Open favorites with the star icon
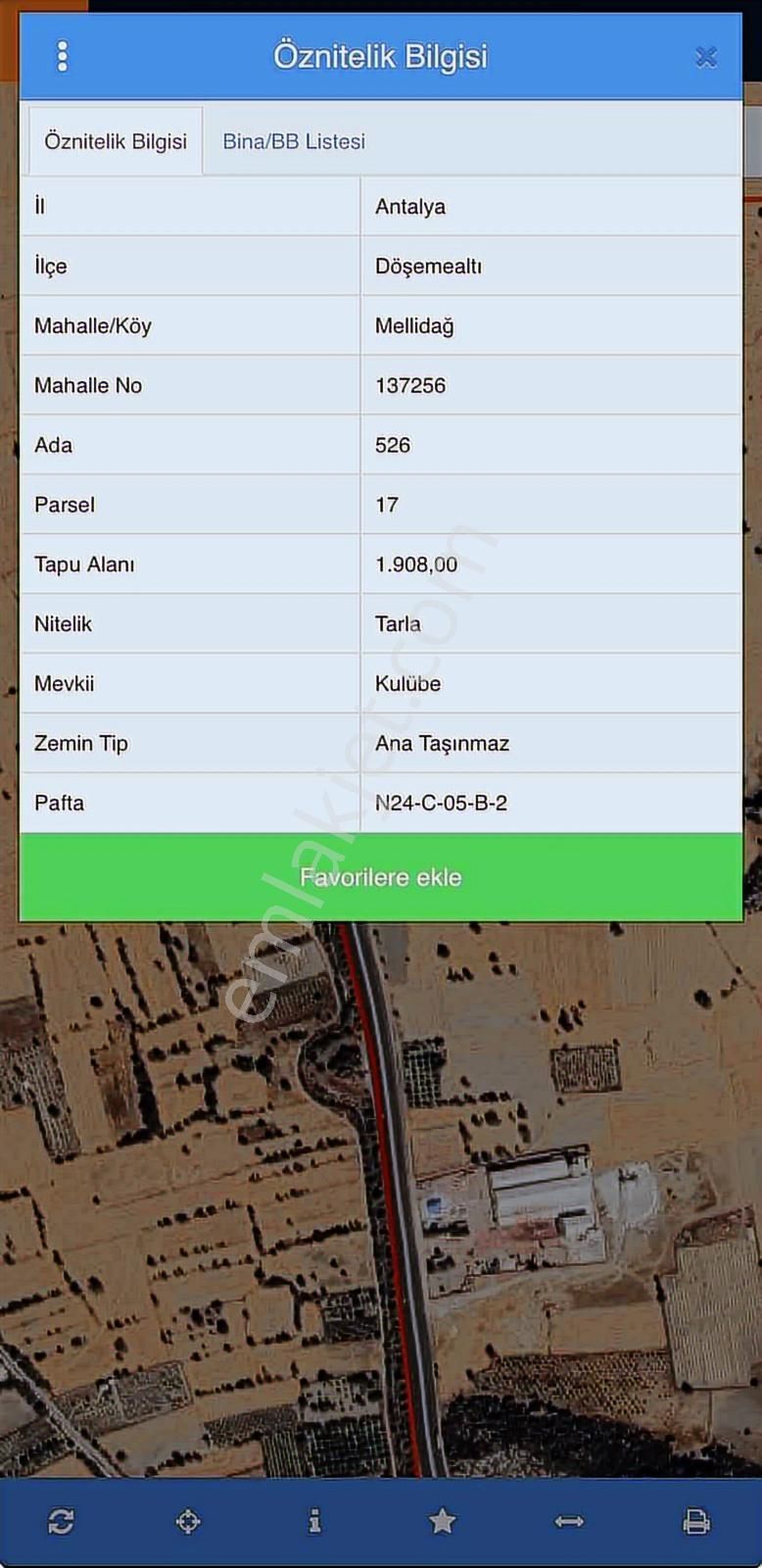 (442, 1521)
